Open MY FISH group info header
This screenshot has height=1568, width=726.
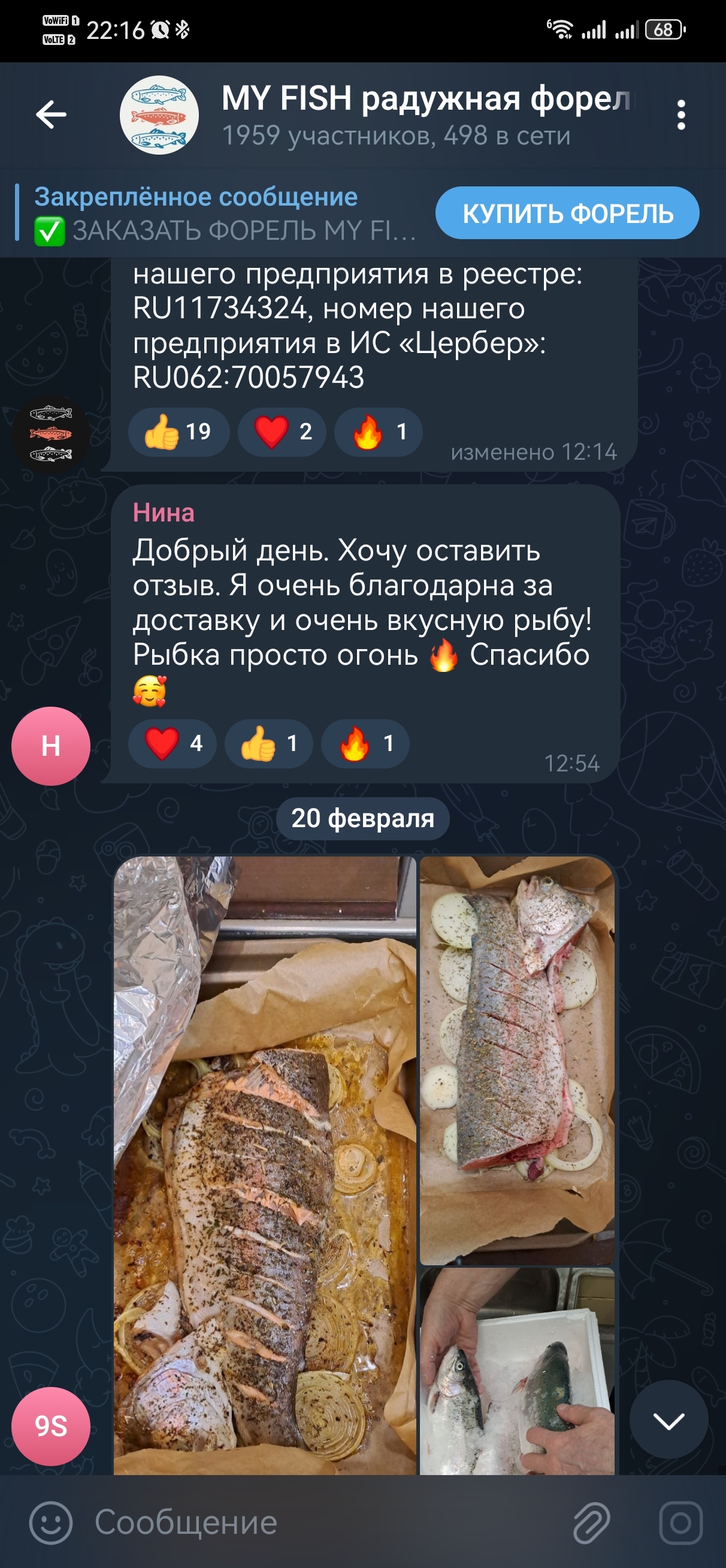pos(395,114)
